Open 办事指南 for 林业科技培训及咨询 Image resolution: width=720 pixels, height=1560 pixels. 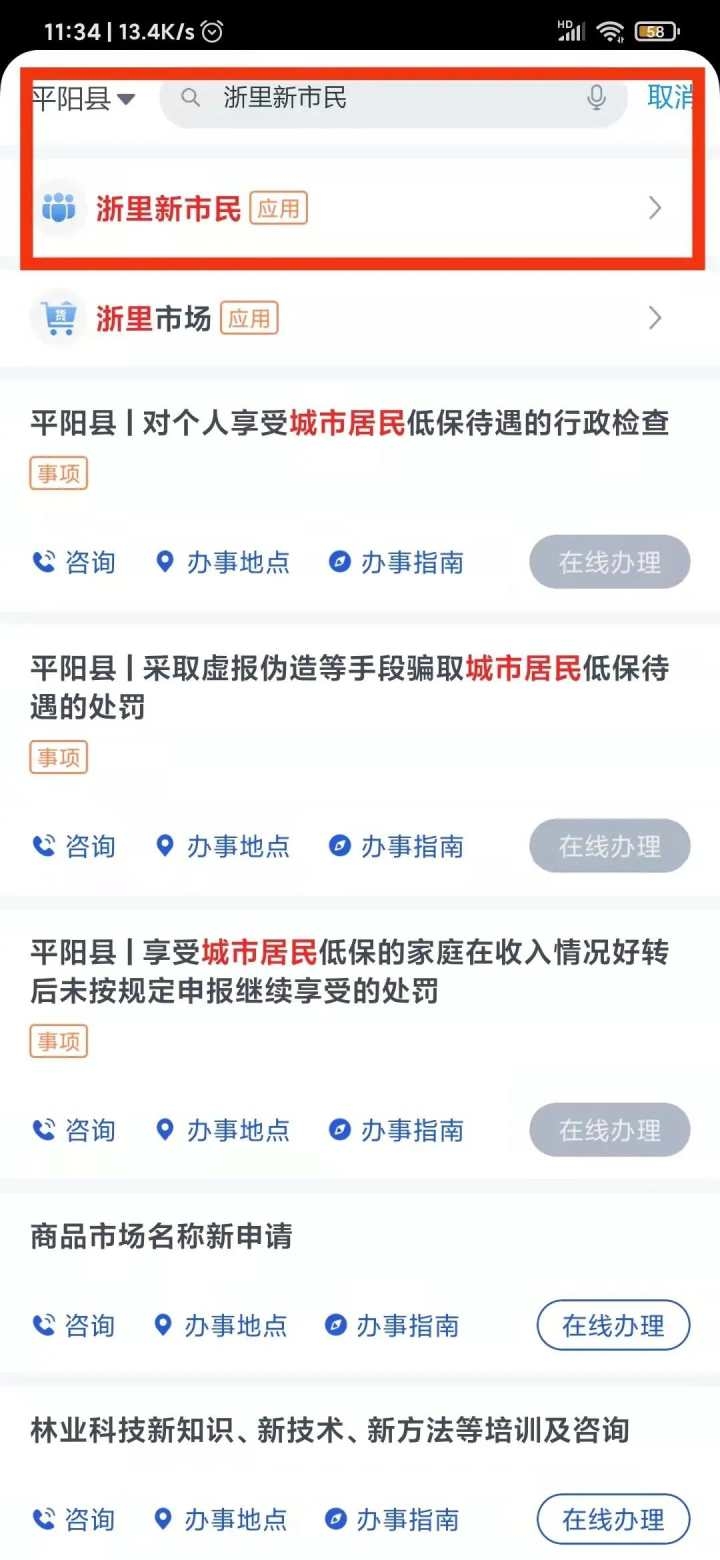pyautogui.click(x=392, y=1520)
